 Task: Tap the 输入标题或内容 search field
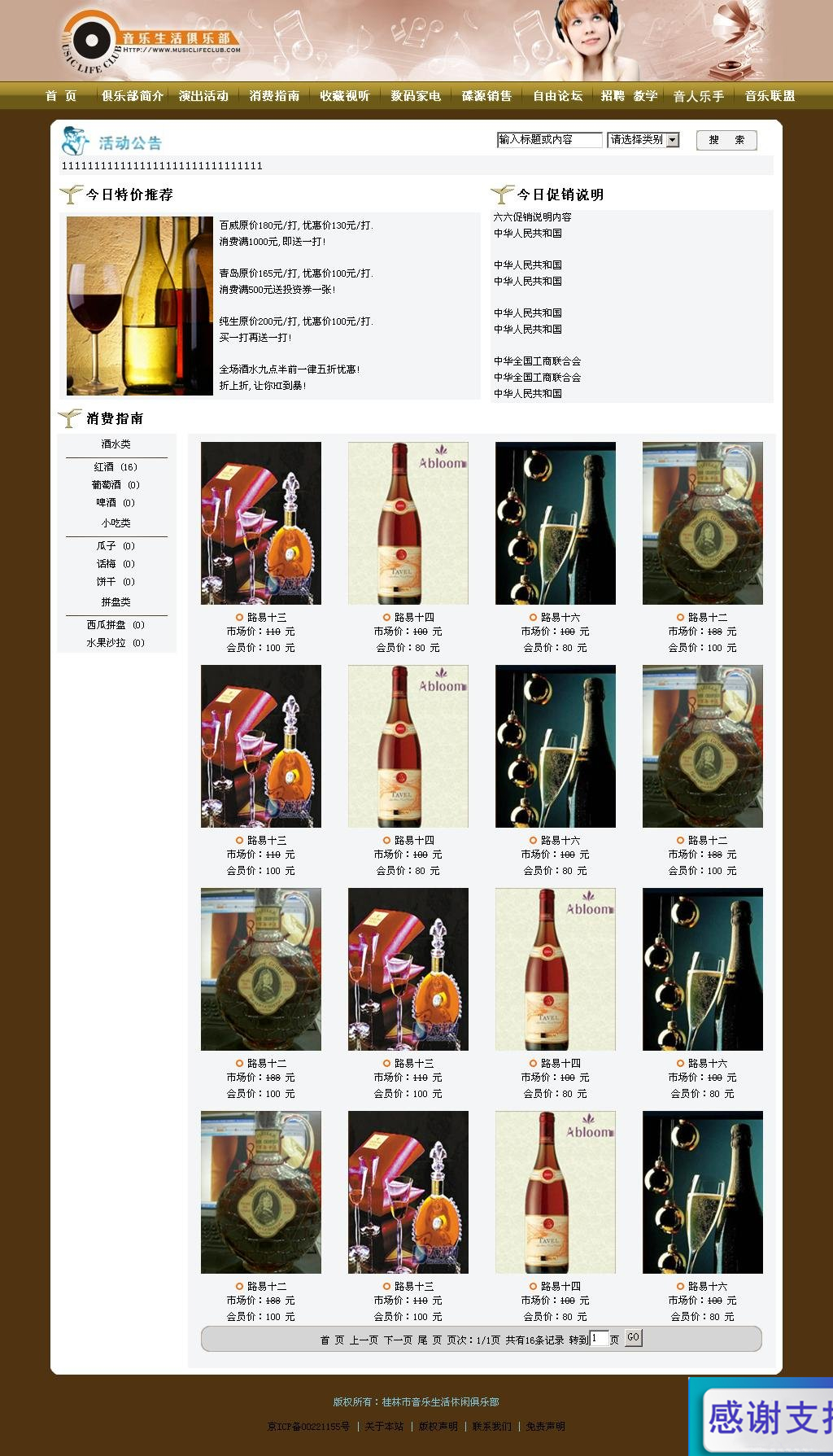tap(550, 140)
